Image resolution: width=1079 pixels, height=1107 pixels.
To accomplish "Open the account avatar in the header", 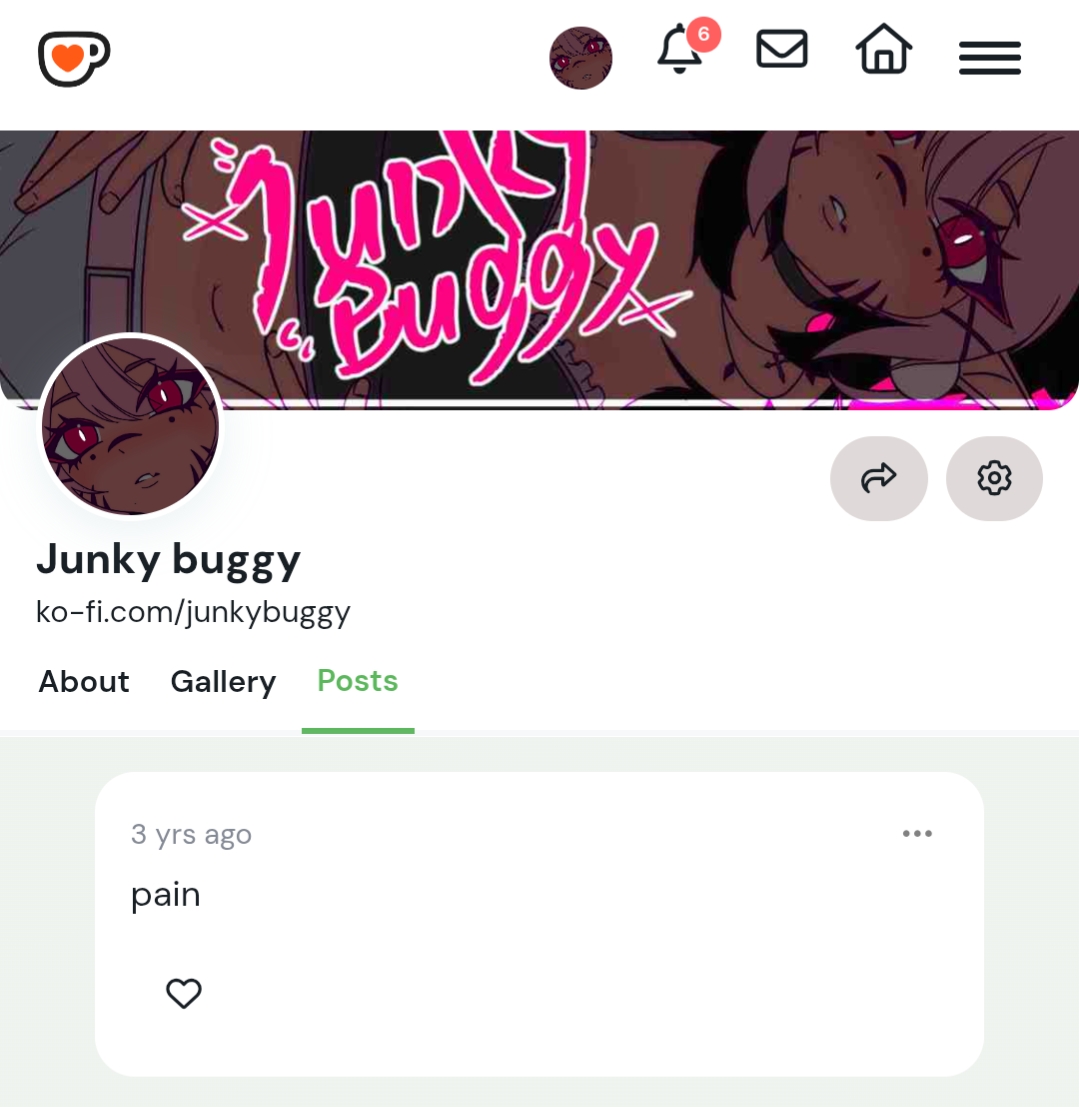I will 581,58.
